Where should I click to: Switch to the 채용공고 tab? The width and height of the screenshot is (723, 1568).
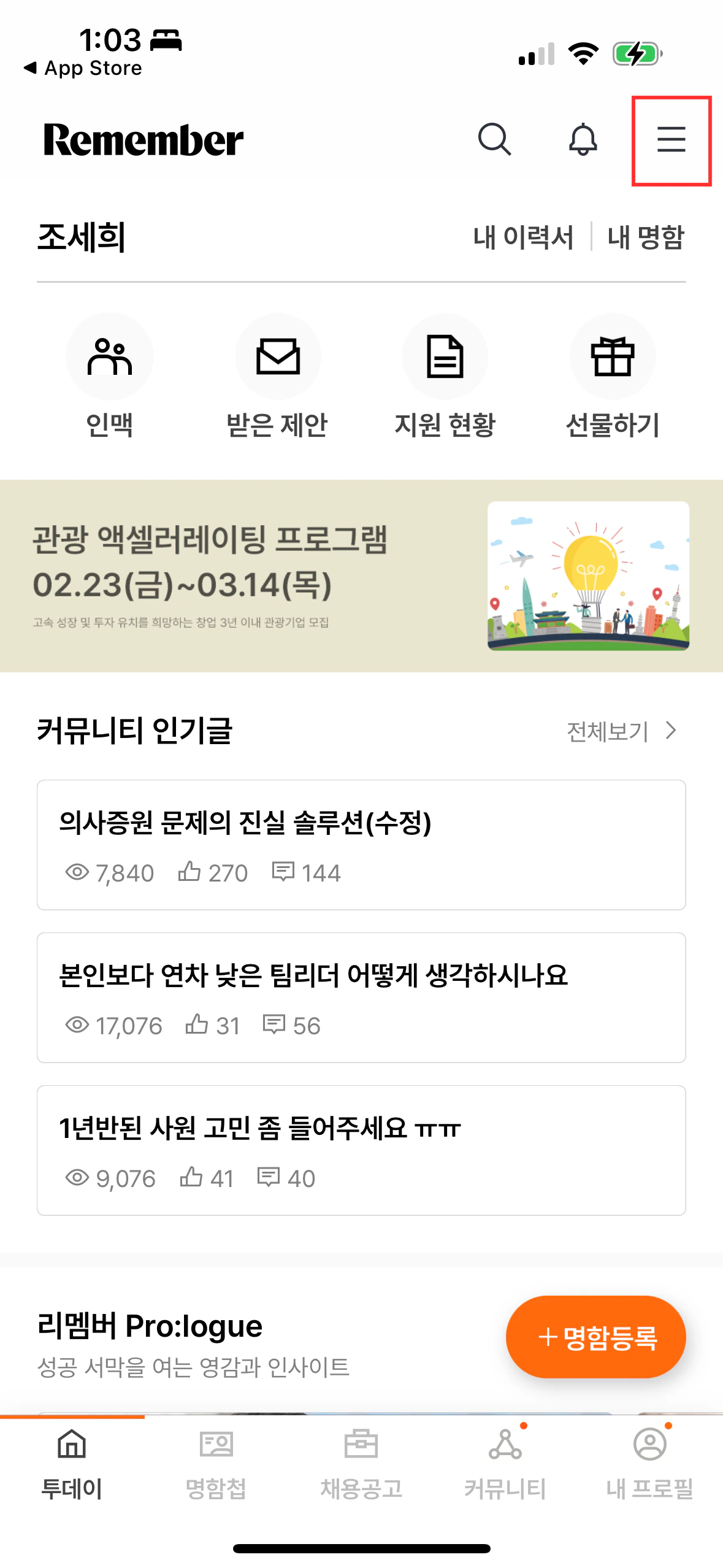[361, 1462]
